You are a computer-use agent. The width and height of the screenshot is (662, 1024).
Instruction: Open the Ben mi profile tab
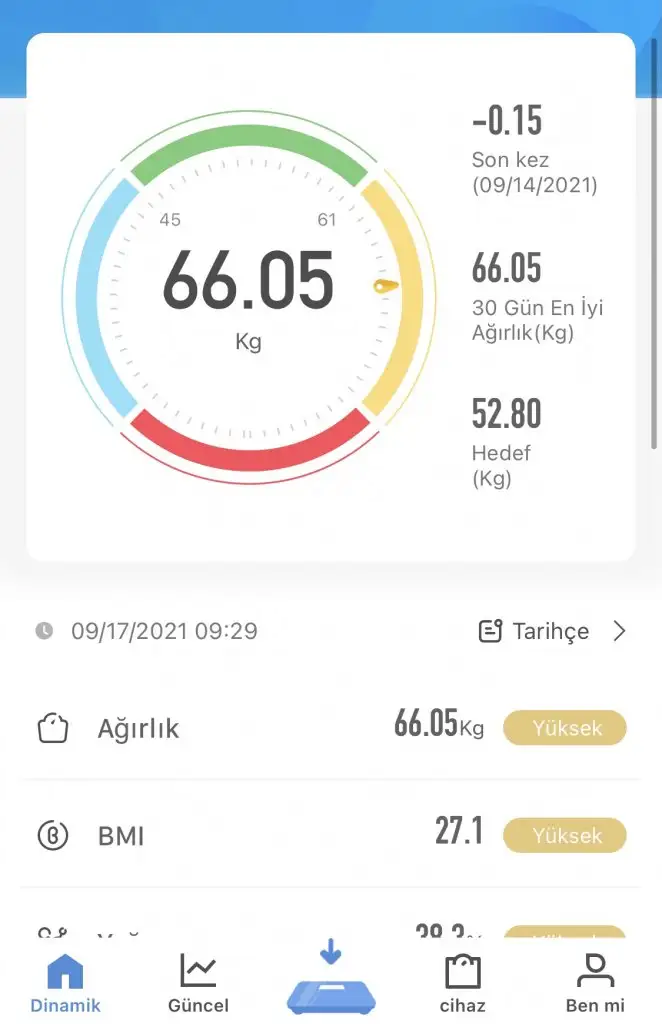[595, 984]
